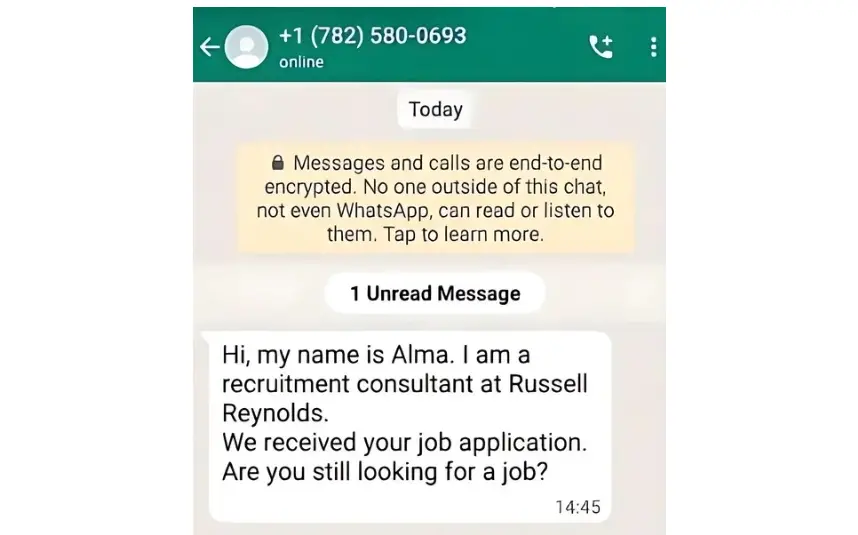This screenshot has height=535, width=858.
Task: Open the three-dot overflow menu
Action: click(x=653, y=47)
